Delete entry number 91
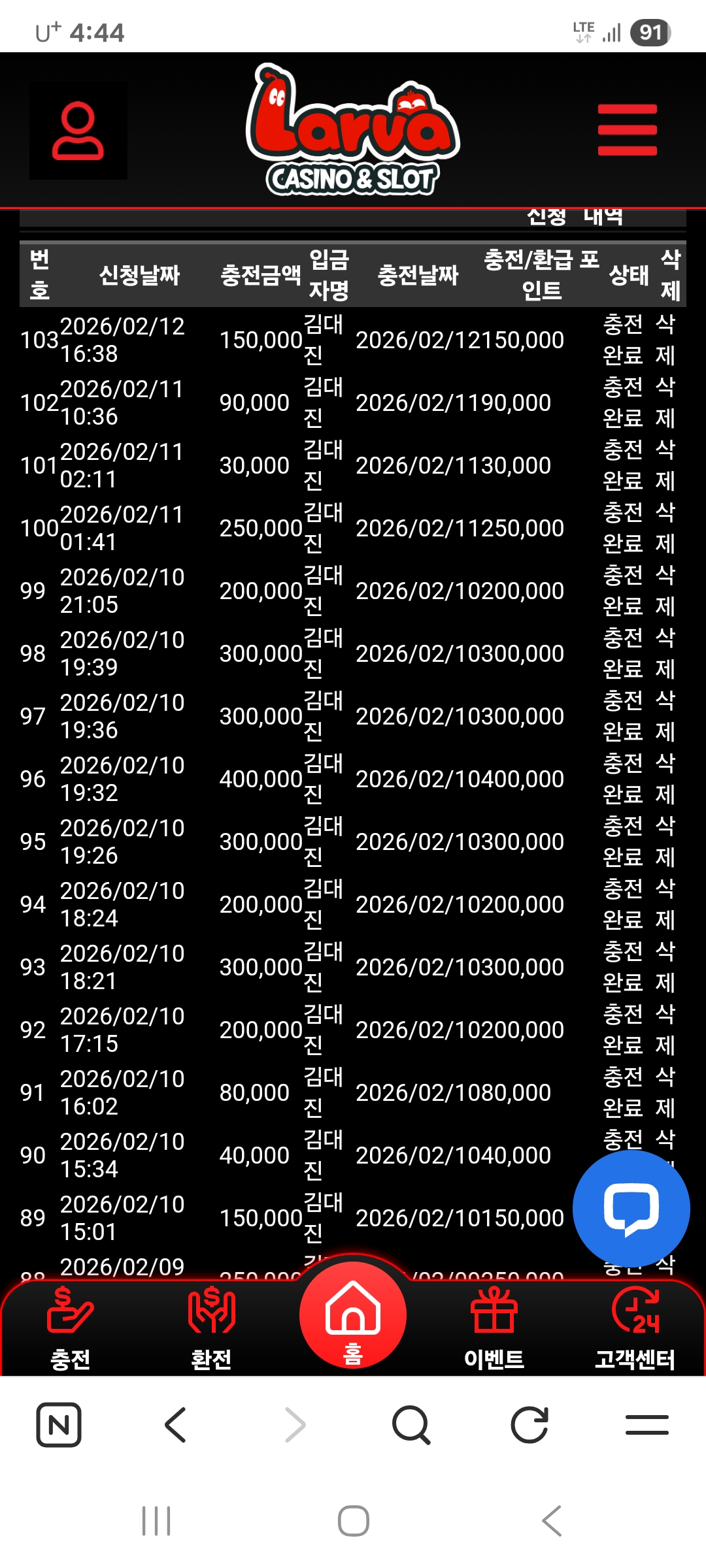This screenshot has width=706, height=1568. point(665,1092)
